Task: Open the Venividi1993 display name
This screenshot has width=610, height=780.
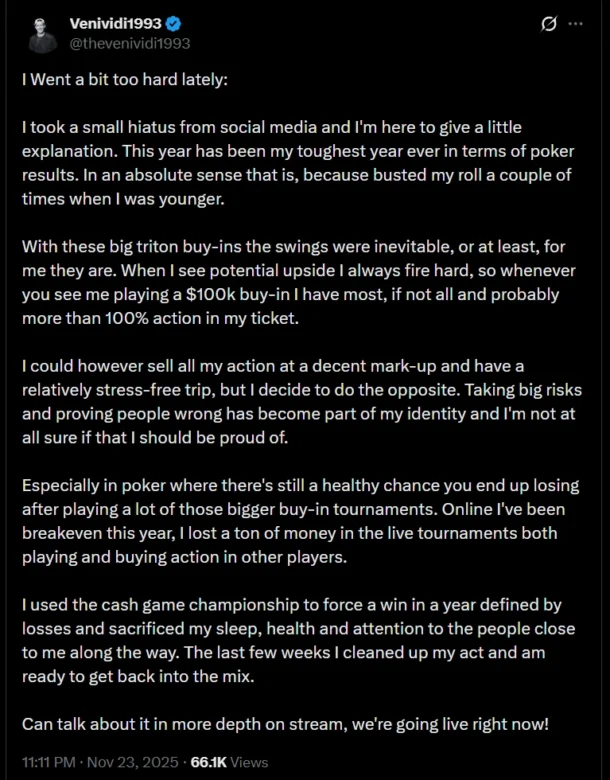Action: pos(114,24)
